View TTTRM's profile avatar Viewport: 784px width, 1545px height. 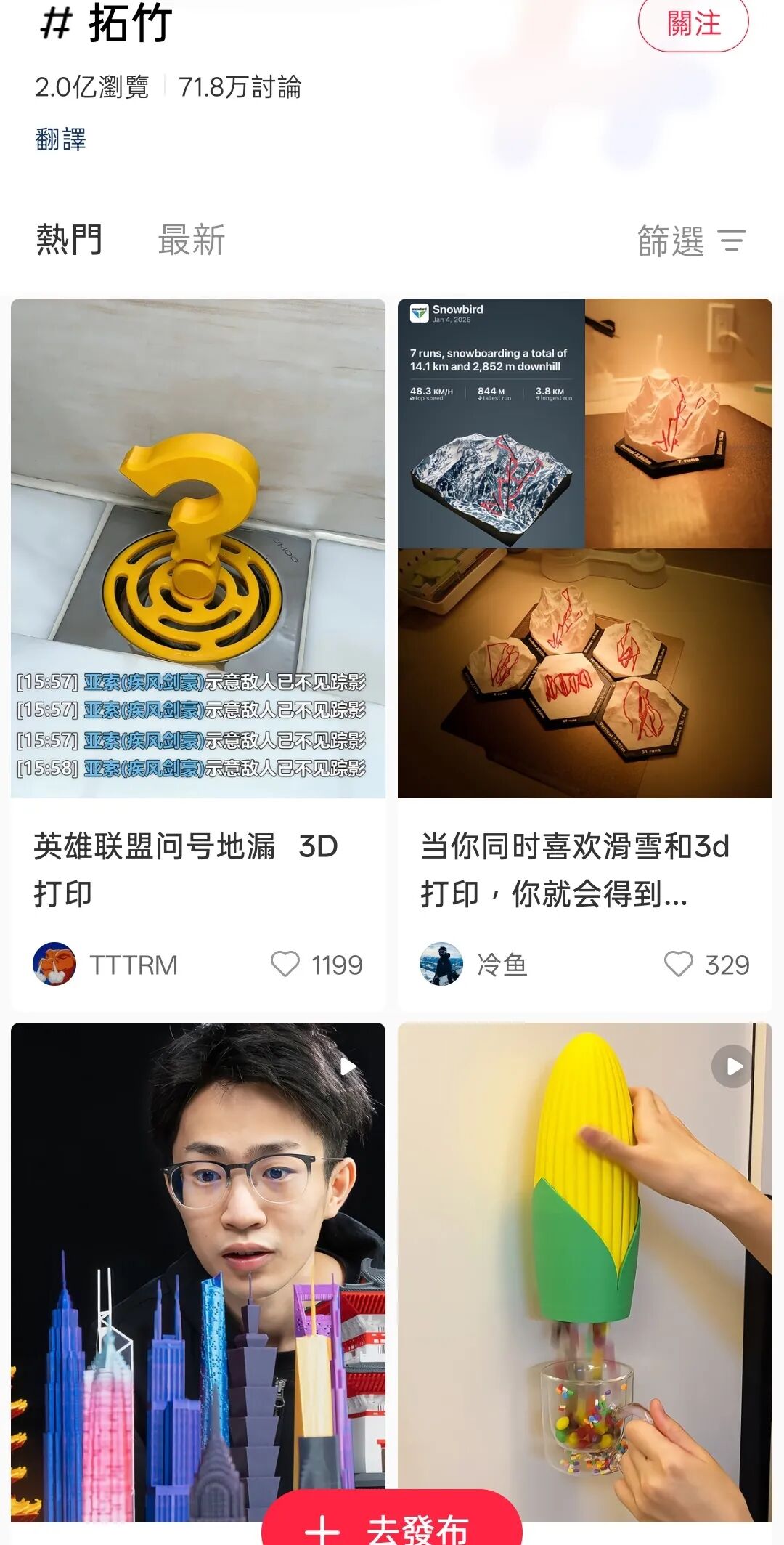coord(54,965)
